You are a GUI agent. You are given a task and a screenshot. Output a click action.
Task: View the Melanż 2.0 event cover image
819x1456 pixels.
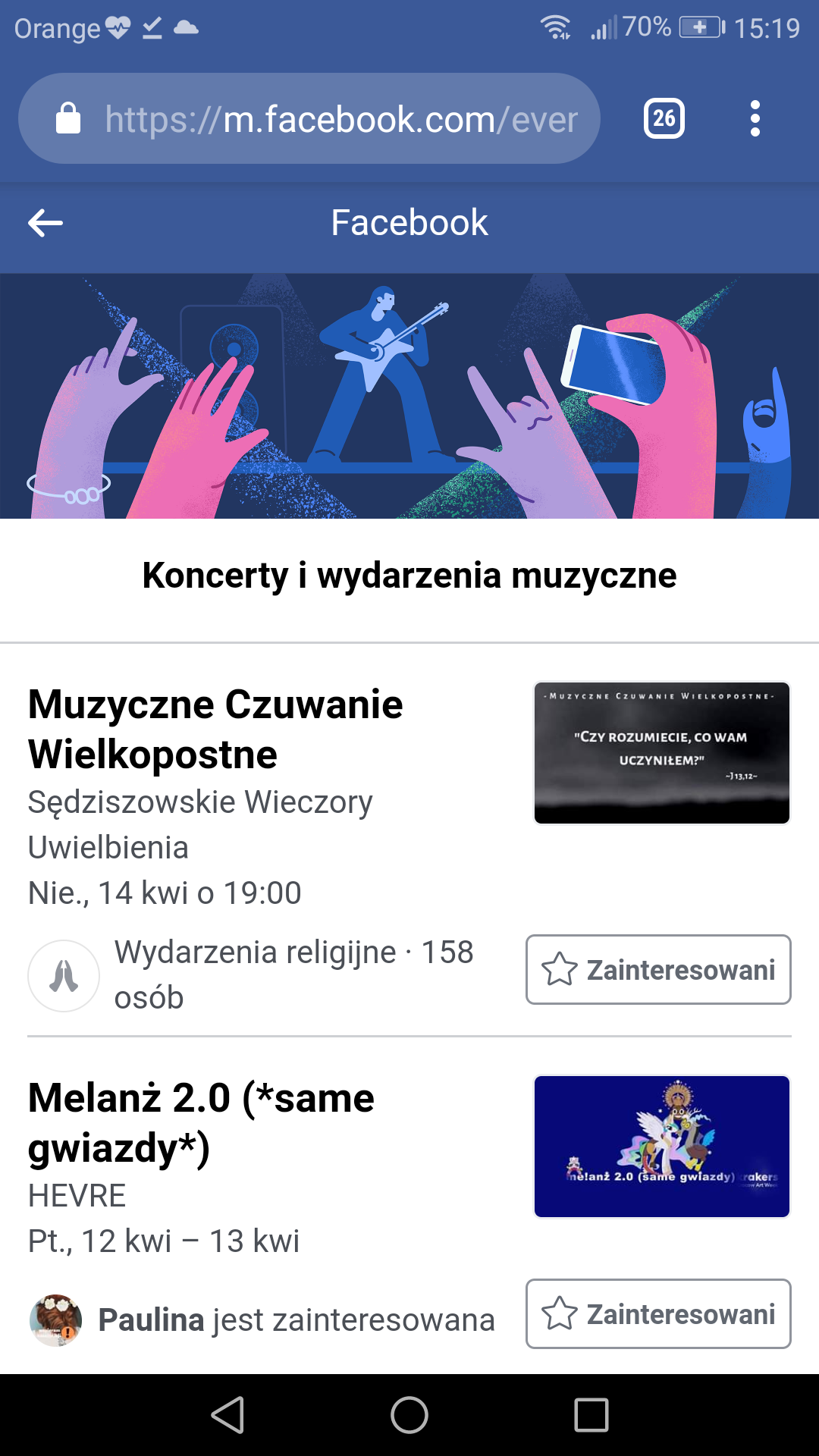click(x=662, y=1147)
